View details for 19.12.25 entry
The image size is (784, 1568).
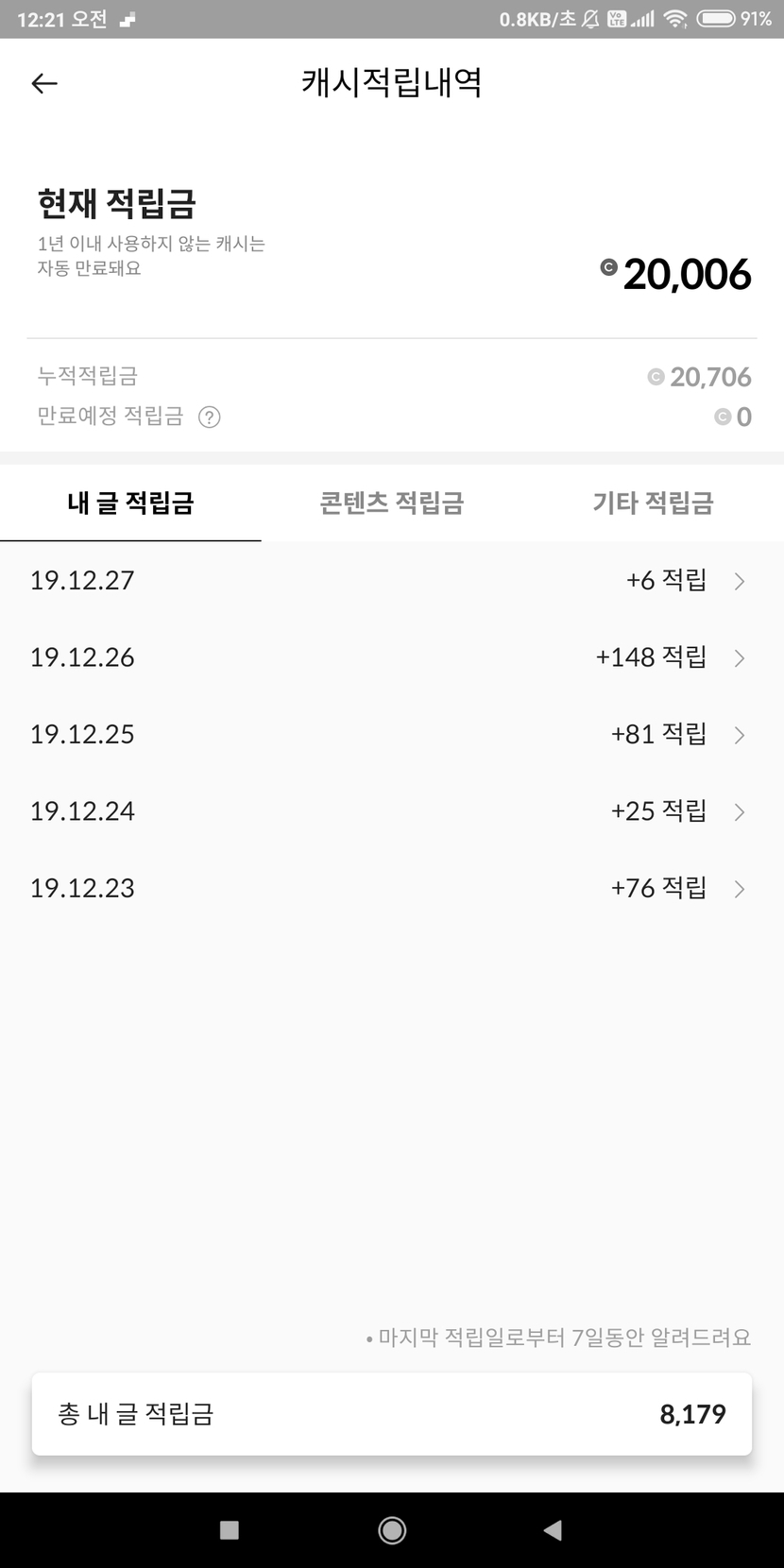pos(391,734)
